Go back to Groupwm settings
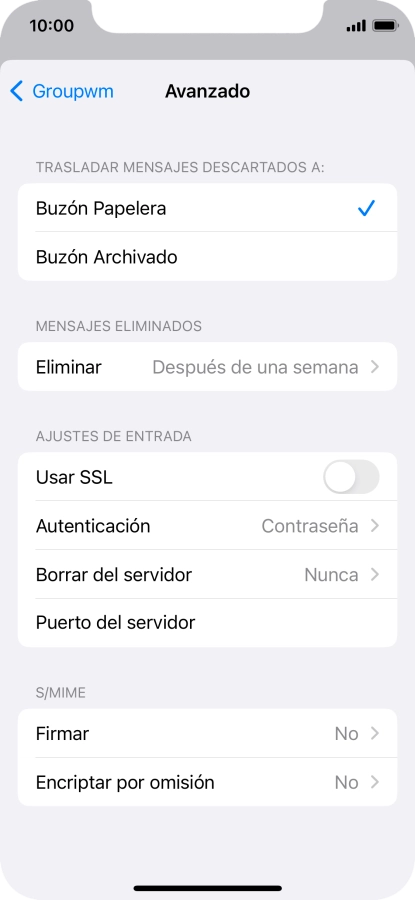415x900 pixels. click(x=62, y=91)
